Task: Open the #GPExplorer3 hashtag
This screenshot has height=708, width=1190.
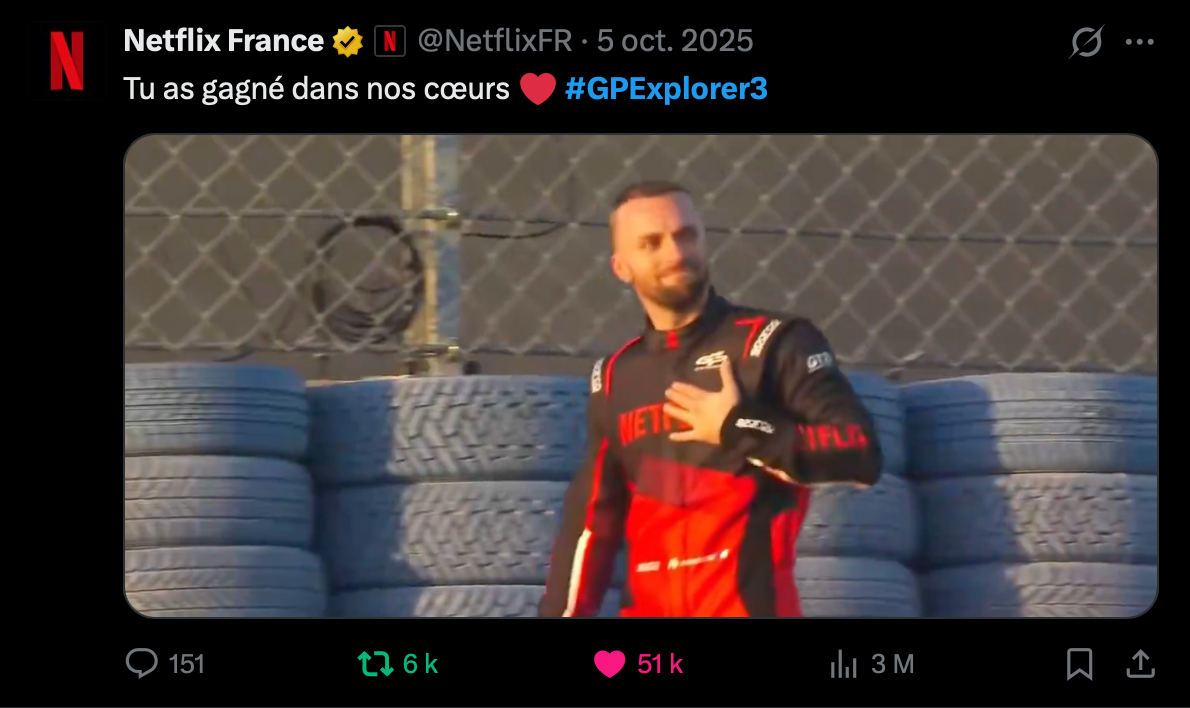Action: pos(665,89)
